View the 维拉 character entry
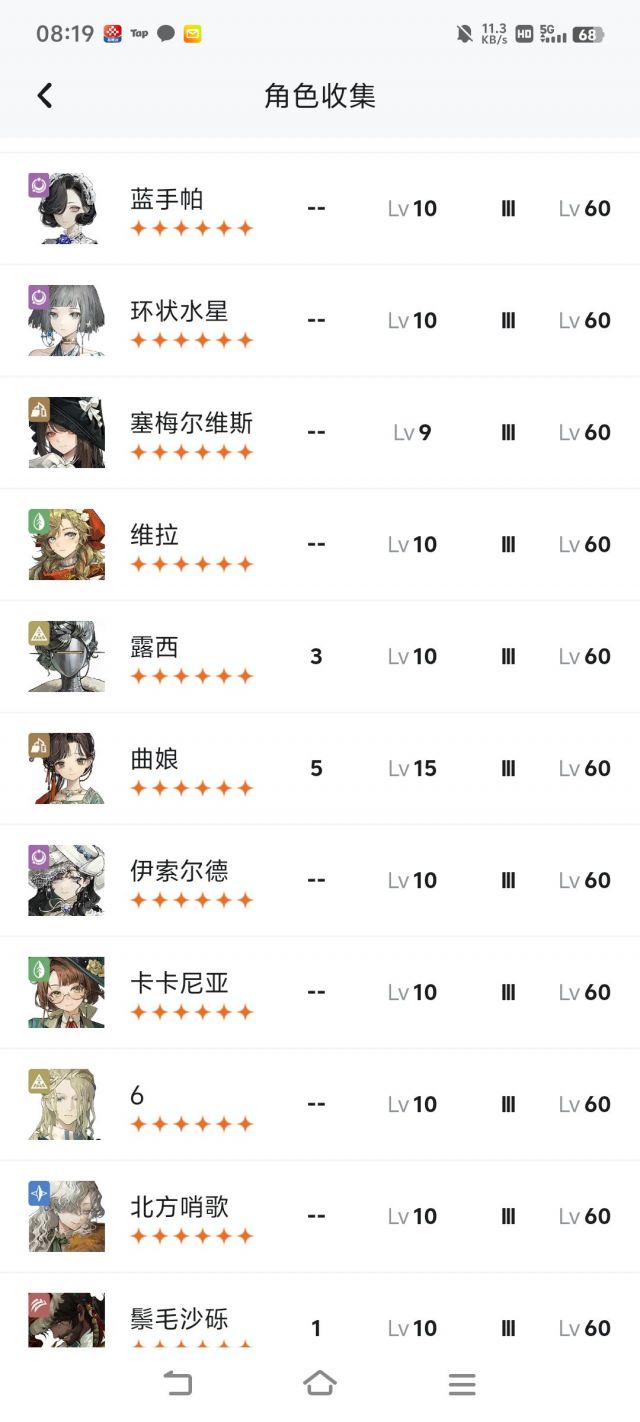 coord(320,545)
